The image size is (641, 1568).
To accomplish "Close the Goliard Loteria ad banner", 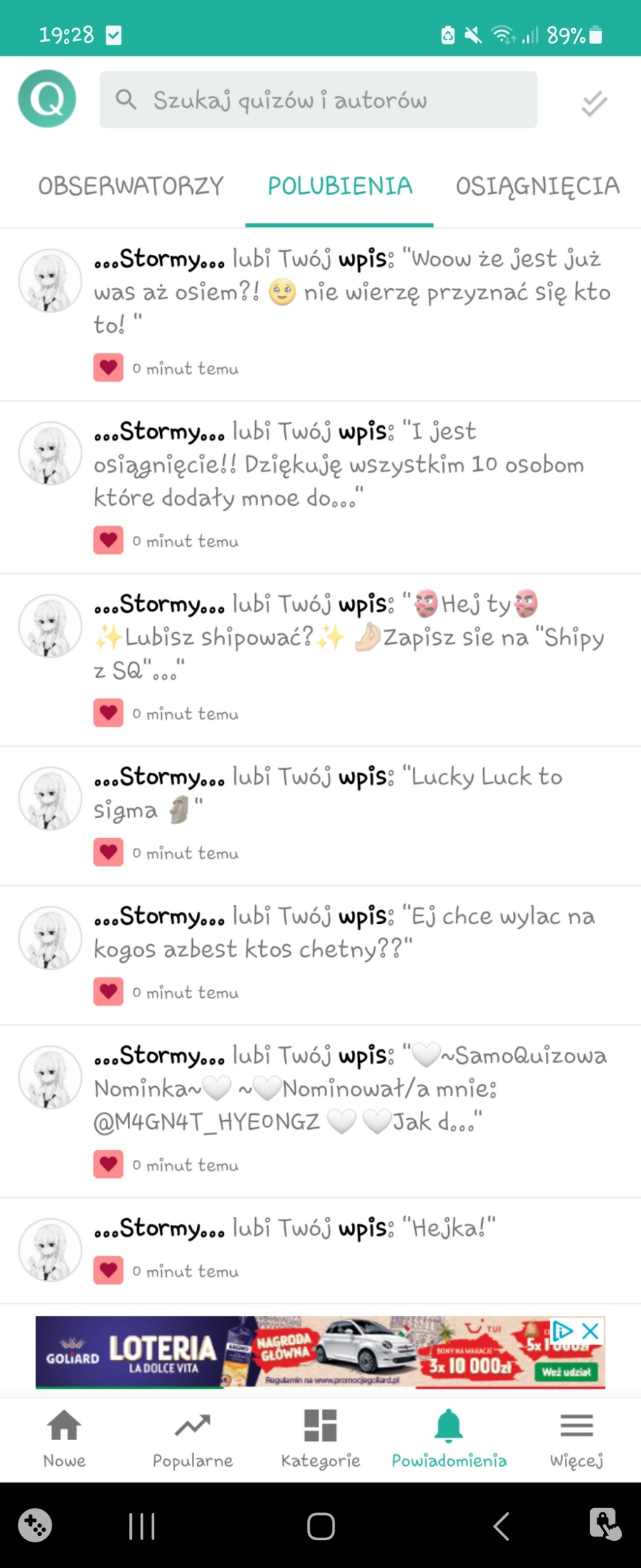I will (x=591, y=1331).
